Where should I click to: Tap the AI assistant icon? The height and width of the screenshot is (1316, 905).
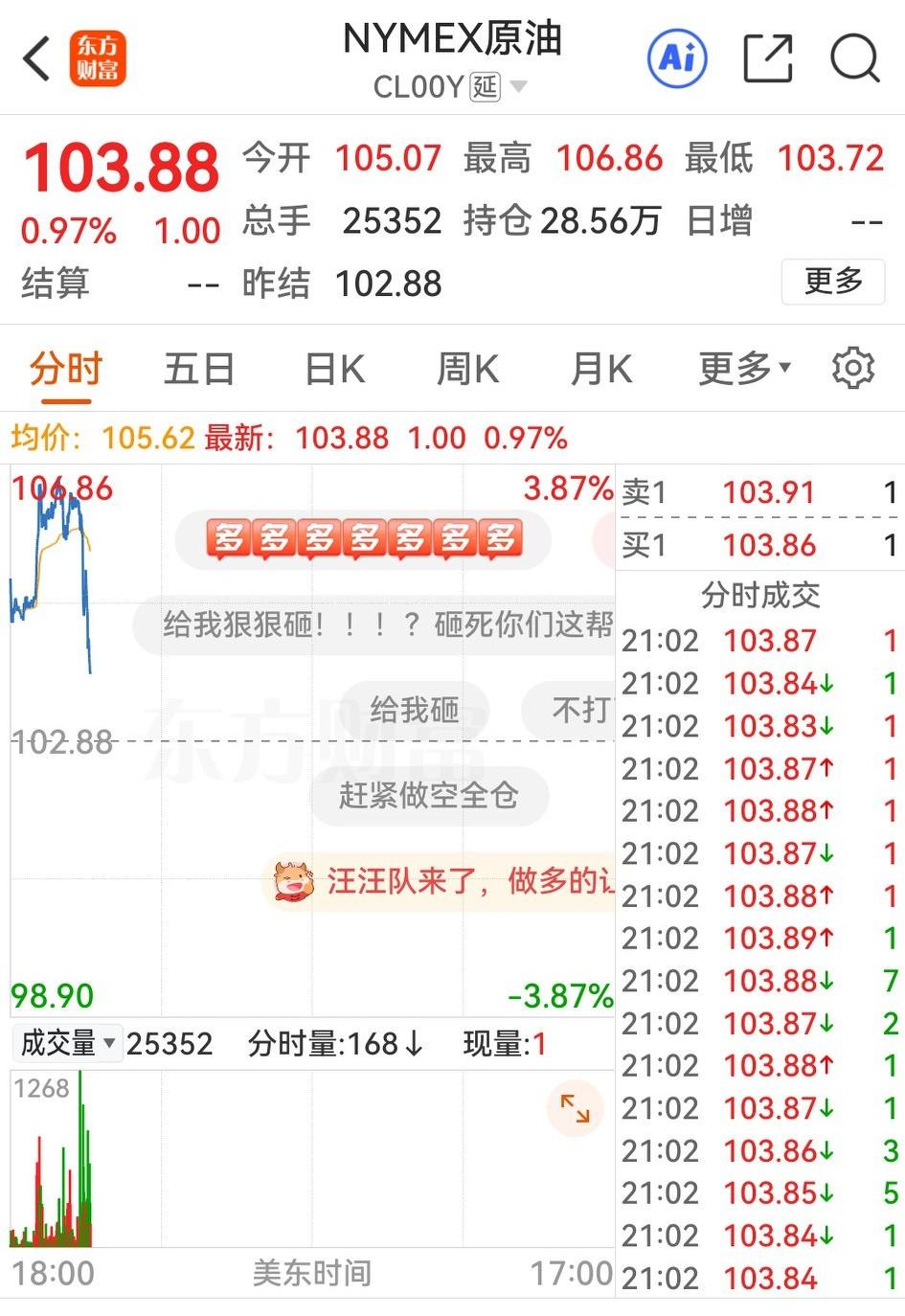pyautogui.click(x=677, y=57)
